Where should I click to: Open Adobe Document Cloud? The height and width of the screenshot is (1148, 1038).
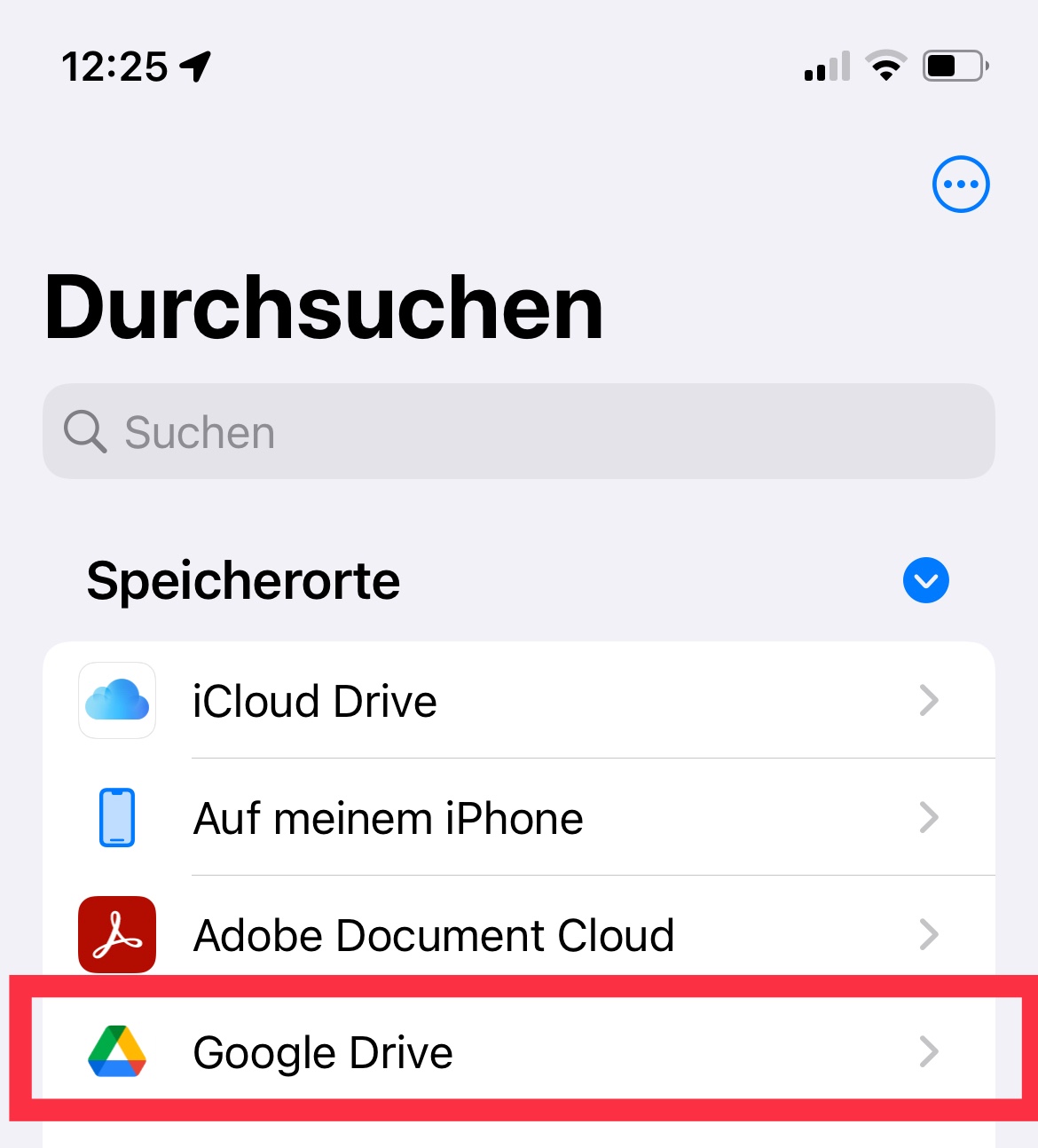pos(519,934)
